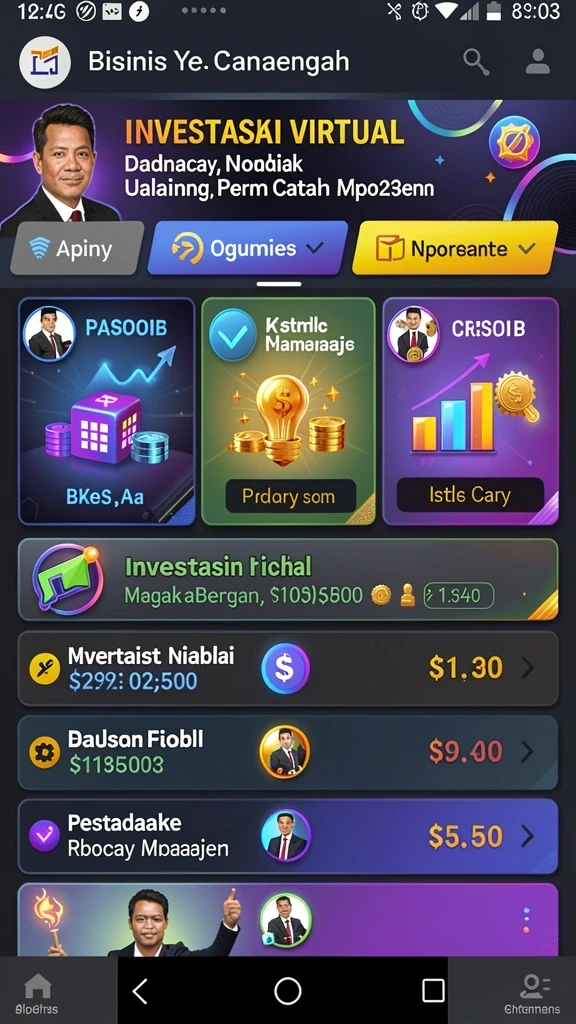Image resolution: width=576 pixels, height=1024 pixels.
Task: Open the Pestadaake Rbocay Mpaaajen row
Action: click(x=288, y=836)
